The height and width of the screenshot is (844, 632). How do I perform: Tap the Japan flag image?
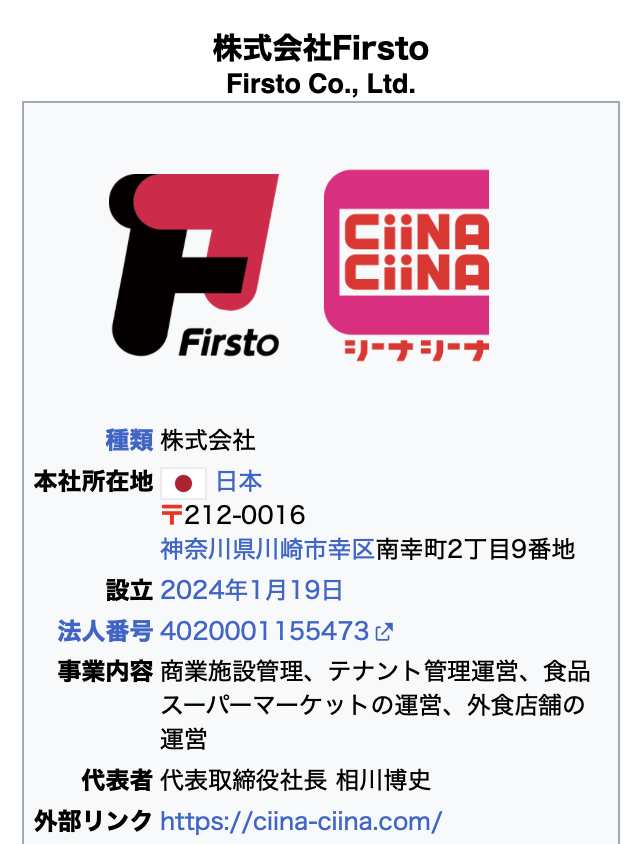[183, 483]
